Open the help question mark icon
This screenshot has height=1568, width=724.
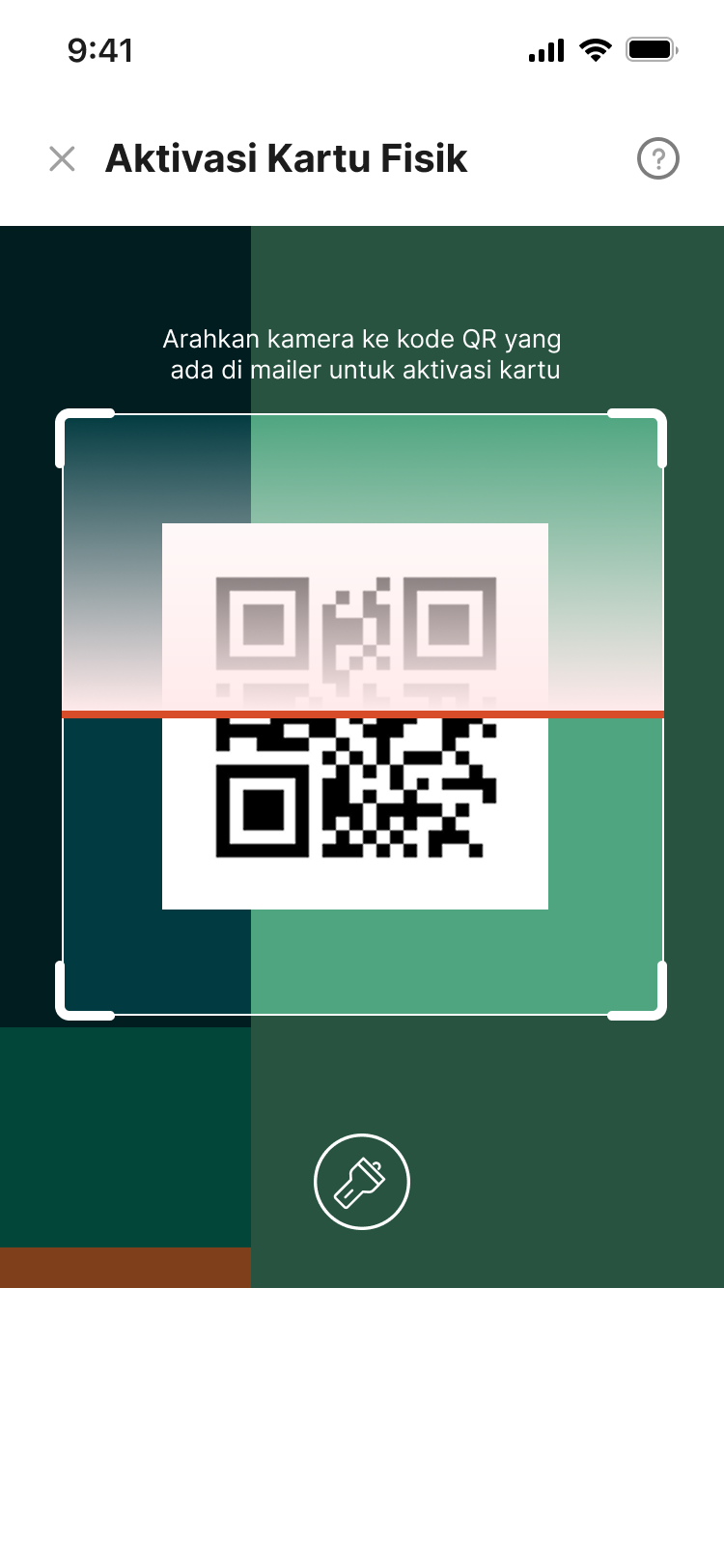click(x=658, y=158)
